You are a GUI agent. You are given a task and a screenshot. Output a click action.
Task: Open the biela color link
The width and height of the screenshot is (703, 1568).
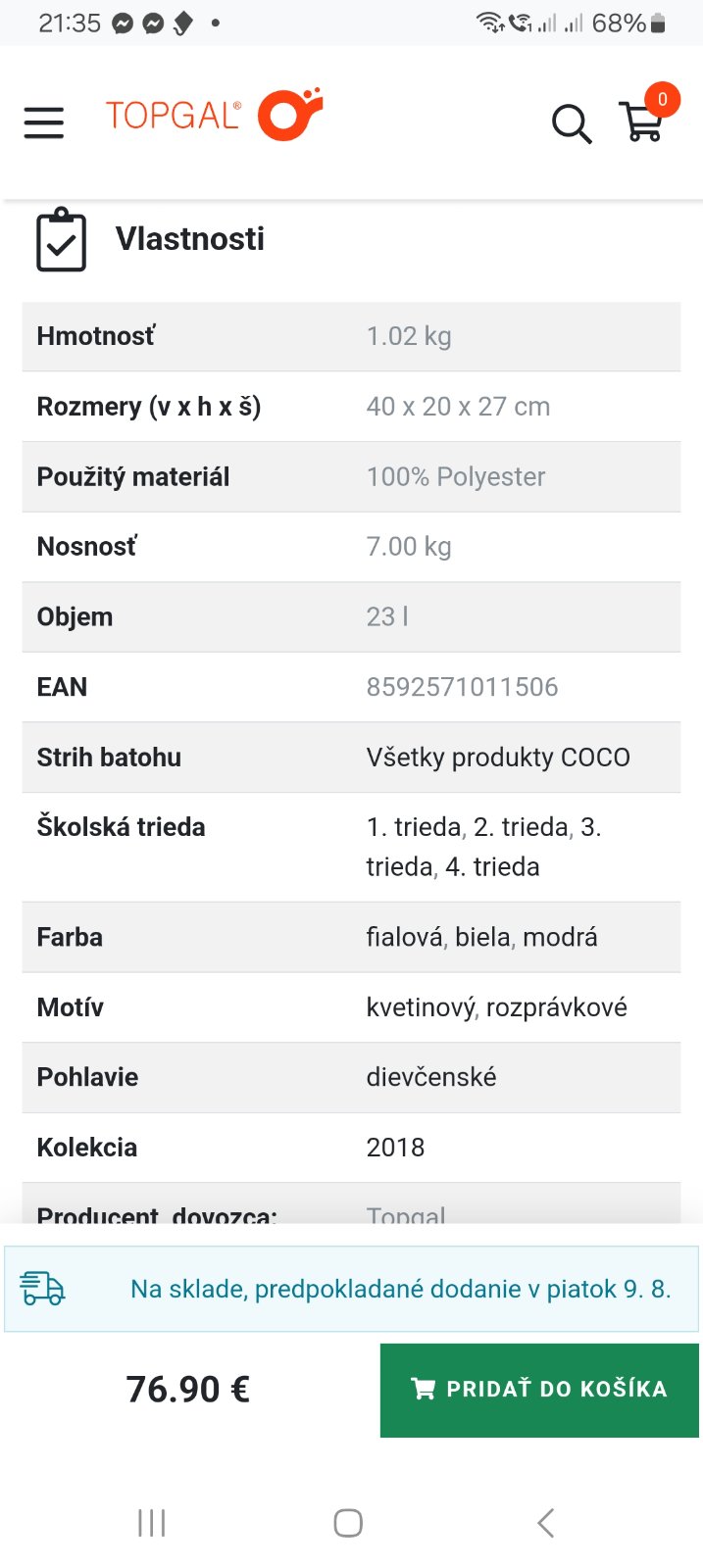tap(482, 937)
